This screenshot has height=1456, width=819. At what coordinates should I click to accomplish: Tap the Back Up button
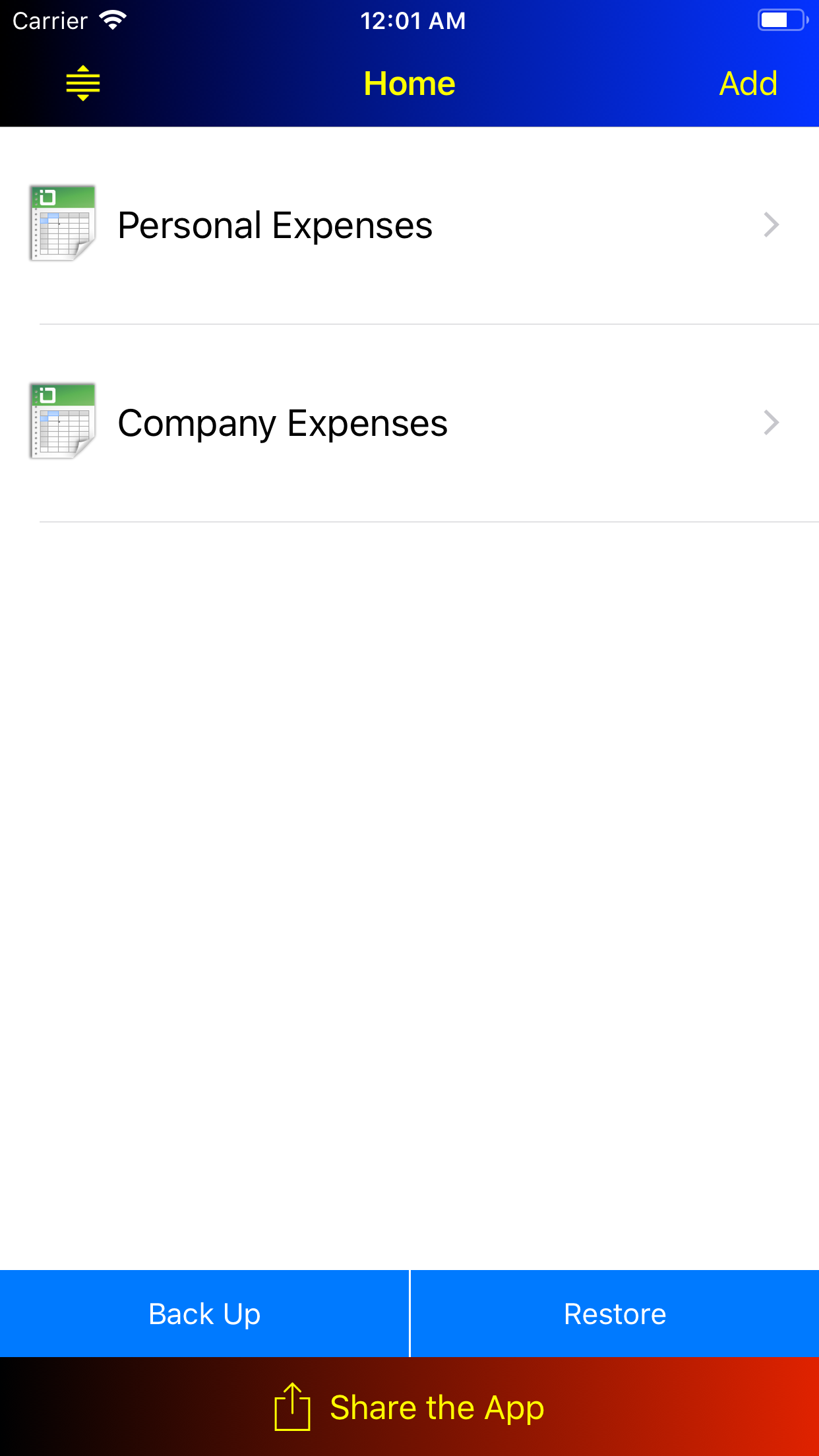coord(204,1314)
